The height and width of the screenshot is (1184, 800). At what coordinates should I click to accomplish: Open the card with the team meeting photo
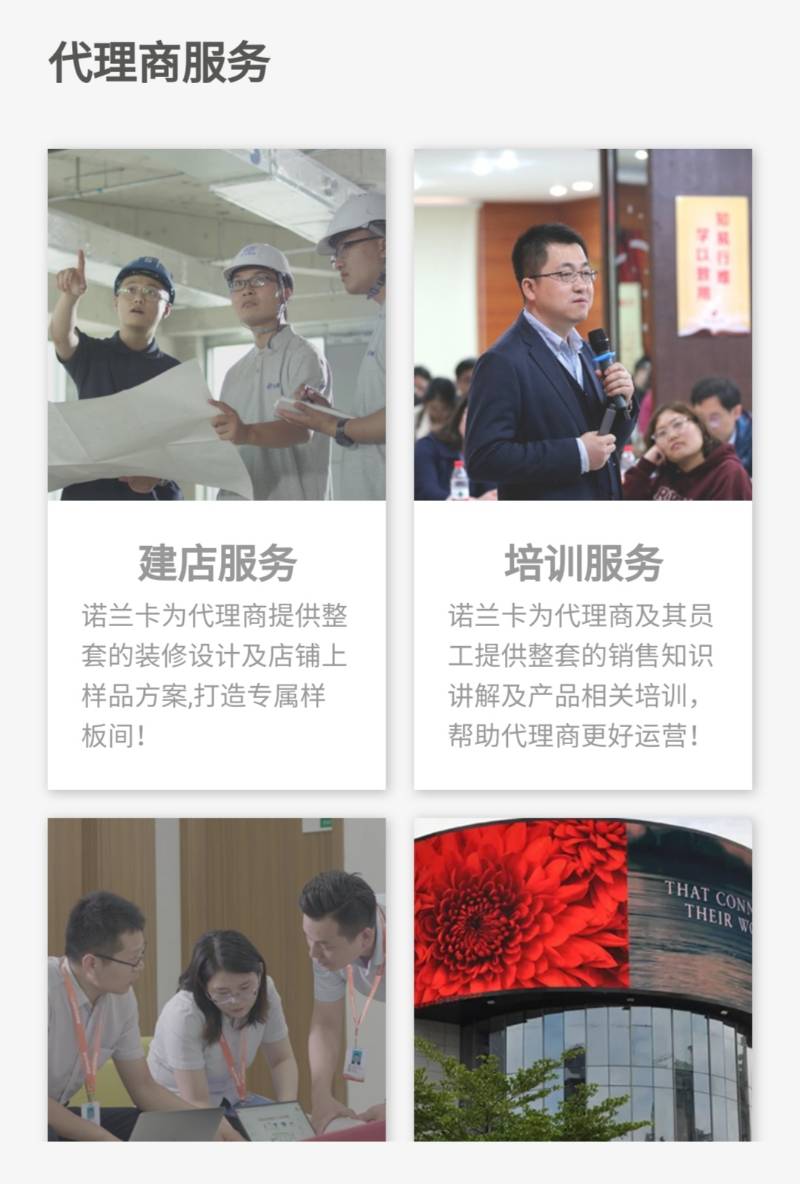coord(216,978)
